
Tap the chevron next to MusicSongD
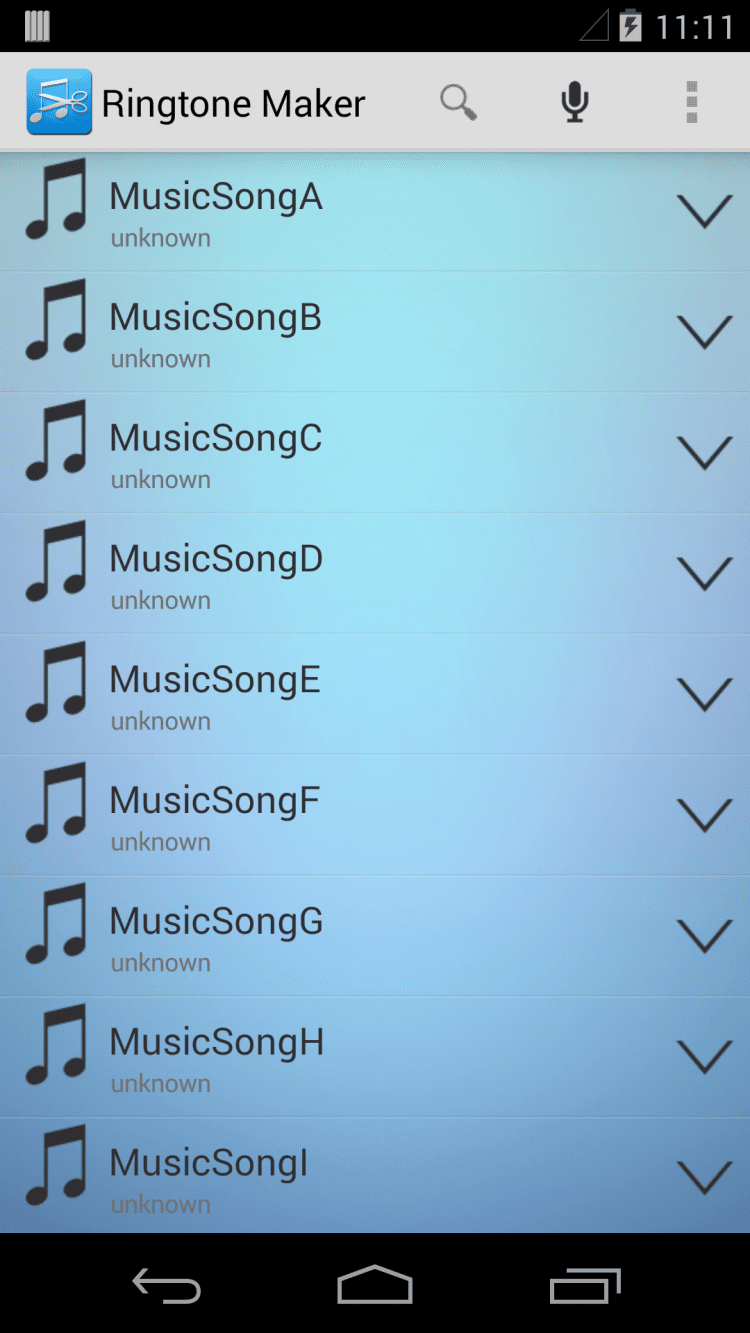(704, 574)
